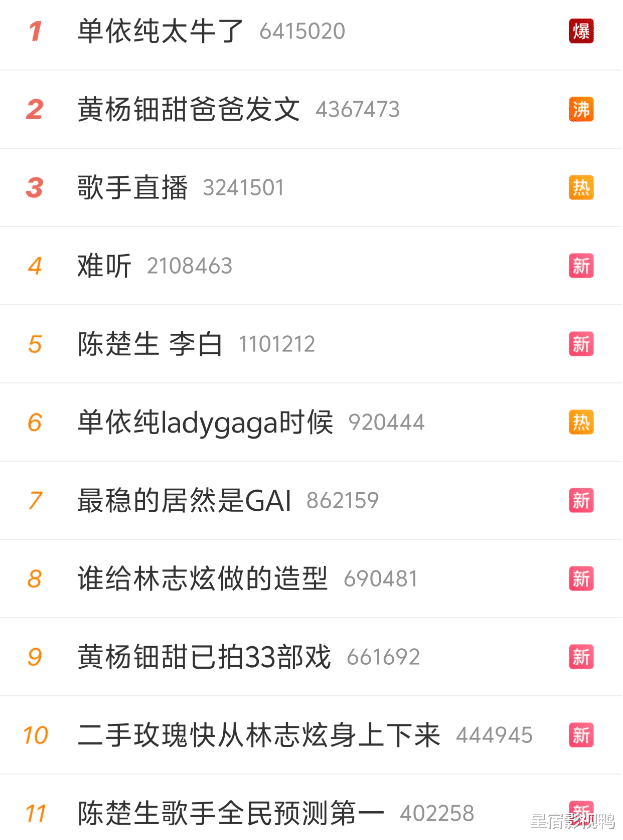
Task: View the 单依纯ladygaga时候 trend
Action: pyautogui.click(x=205, y=422)
